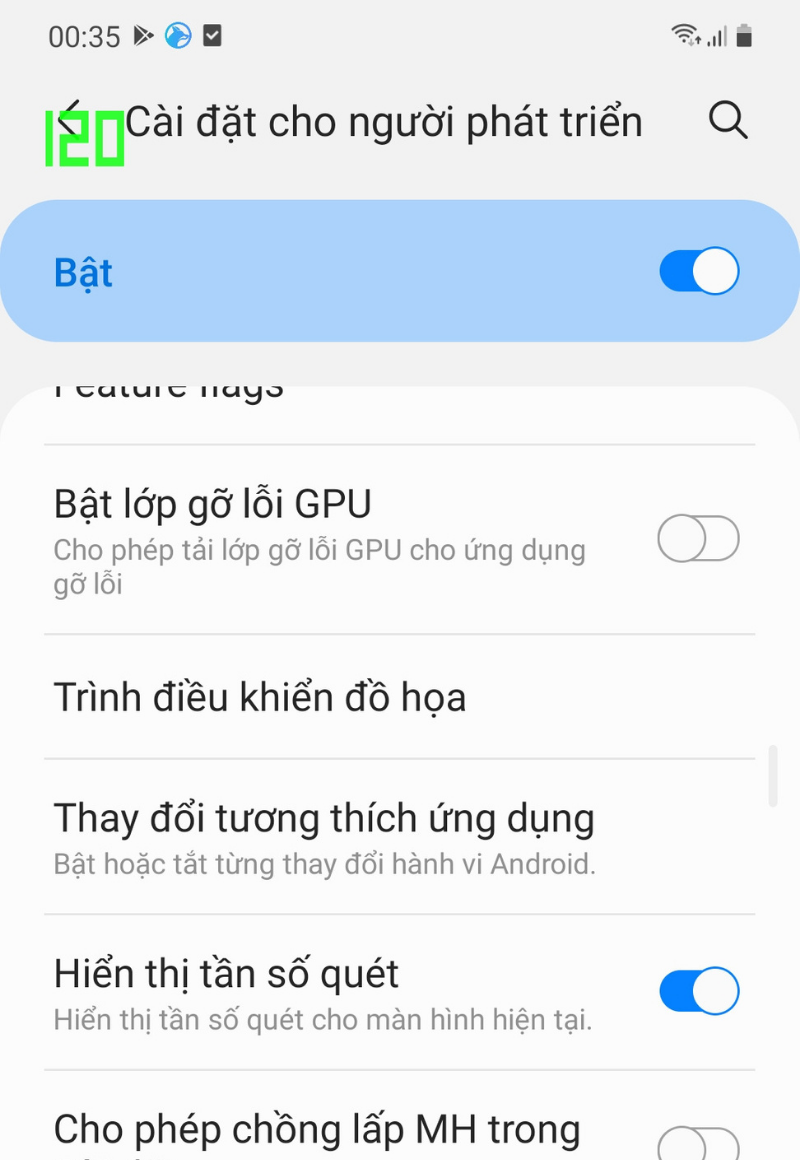Tap the browser notification icon
Image resolution: width=800 pixels, height=1160 pixels.
click(x=176, y=34)
